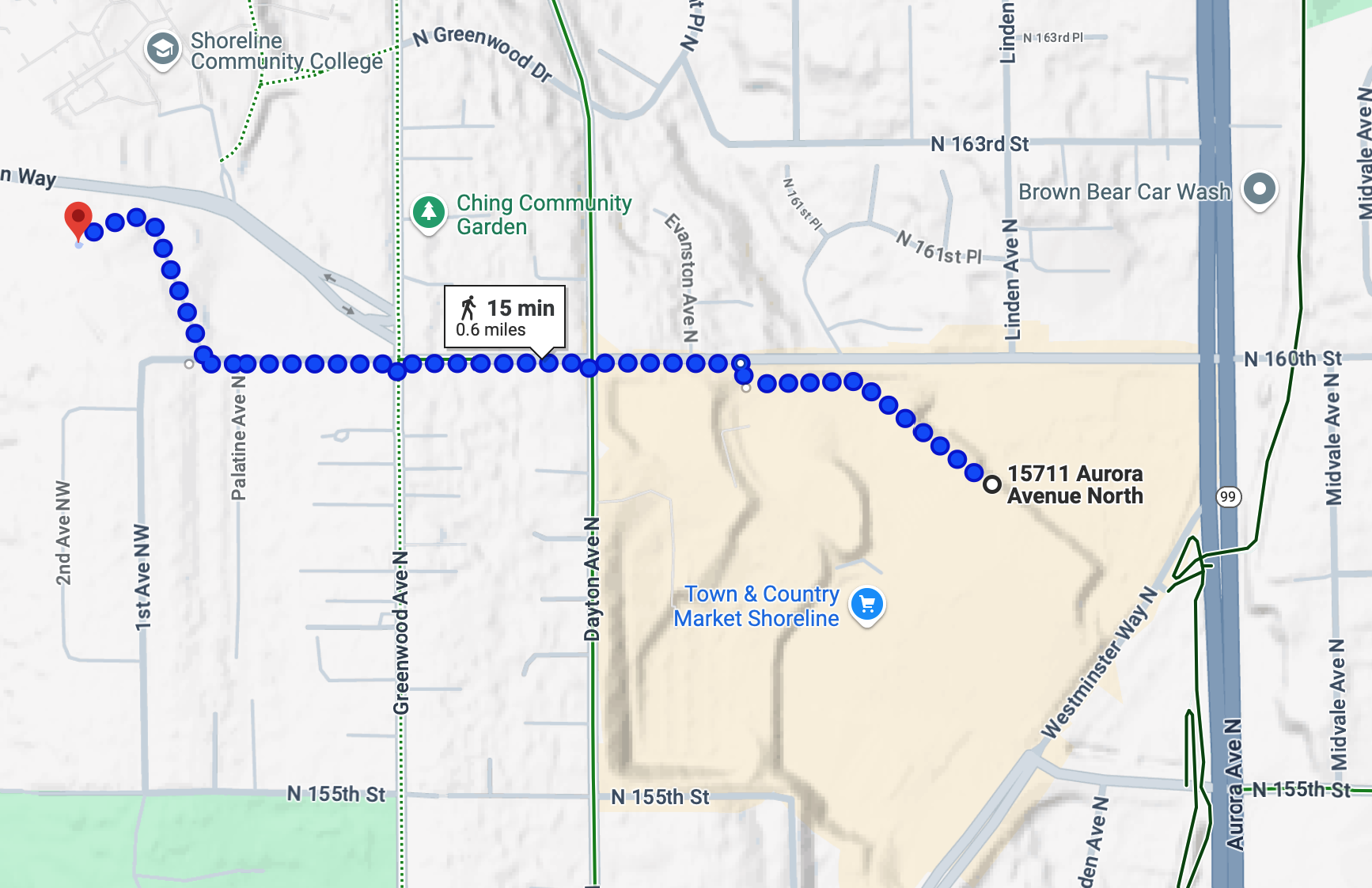Select Ching Community Garden marker
This screenshot has width=1372, height=888.
pyautogui.click(x=428, y=212)
